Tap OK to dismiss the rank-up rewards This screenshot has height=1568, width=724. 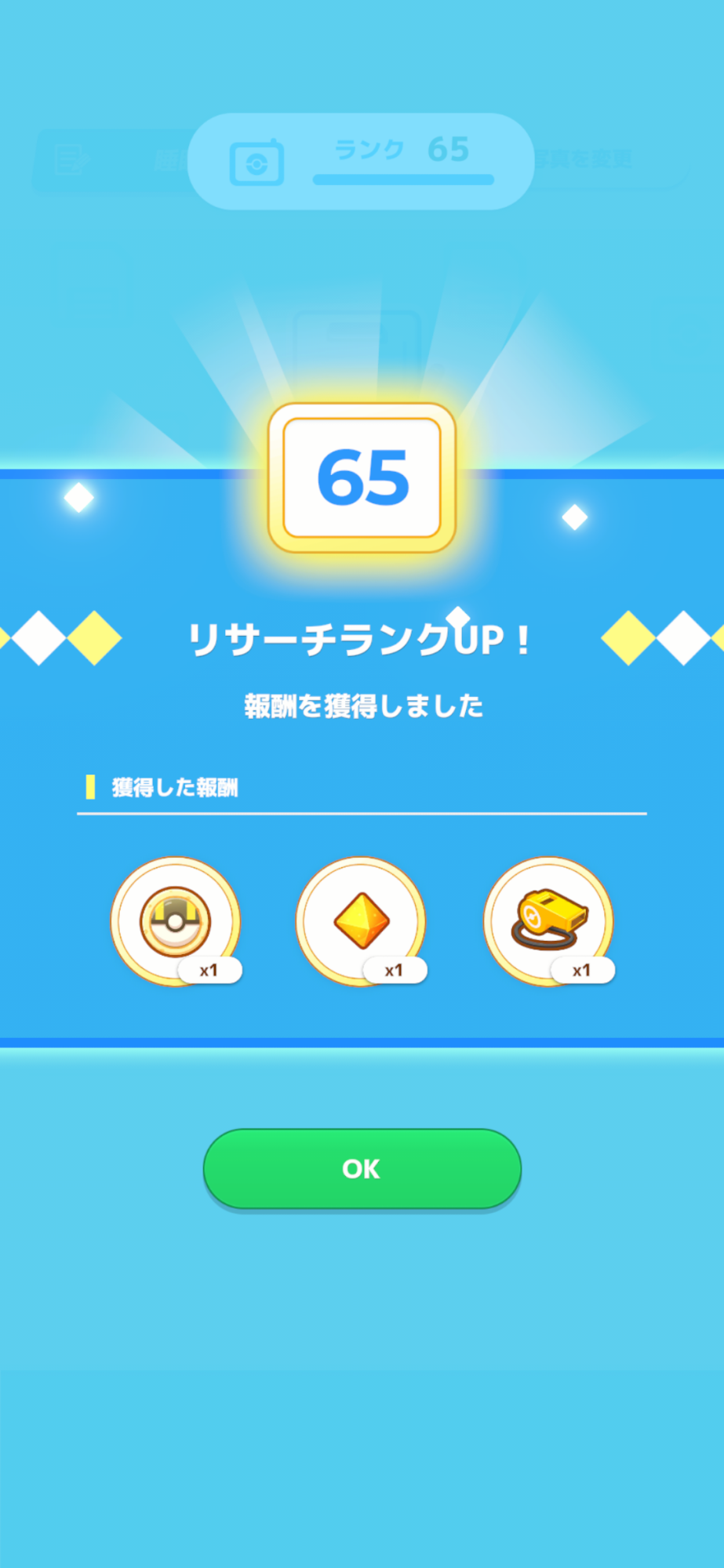[x=362, y=1168]
